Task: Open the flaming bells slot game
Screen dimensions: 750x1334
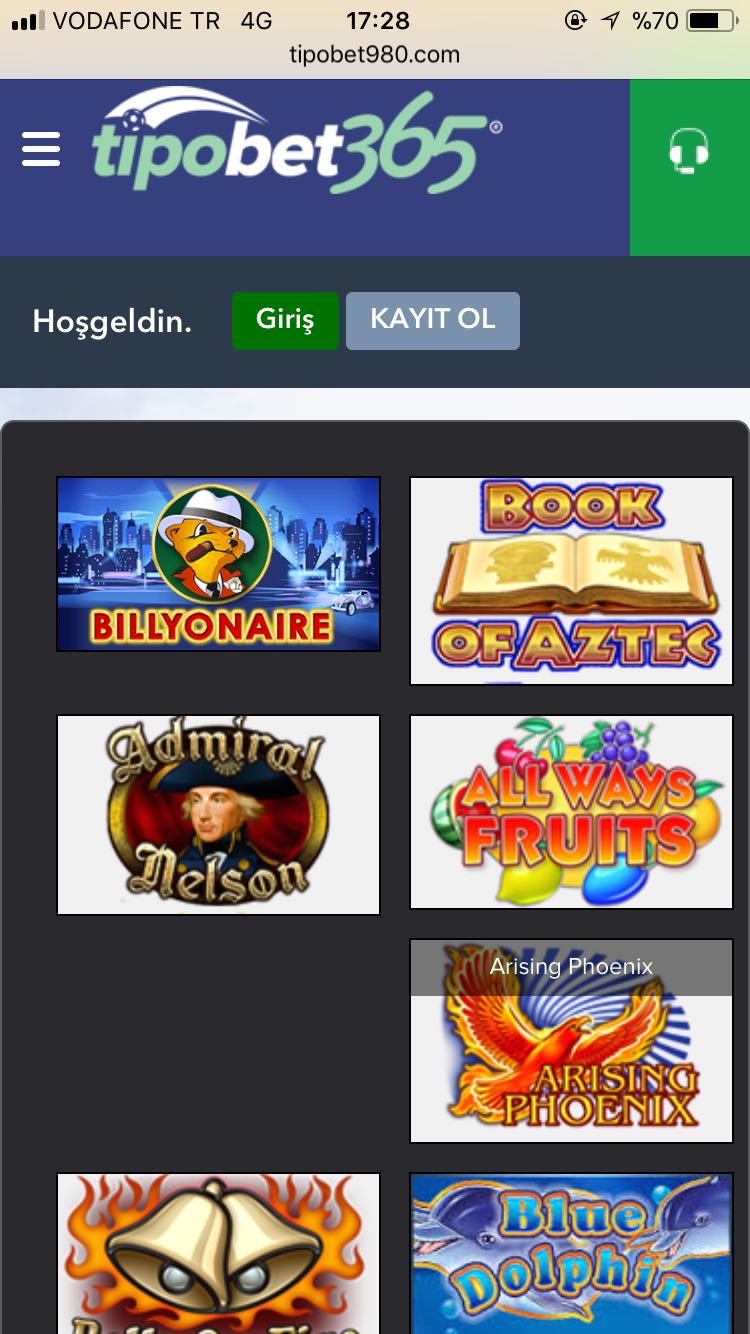Action: 218,1253
